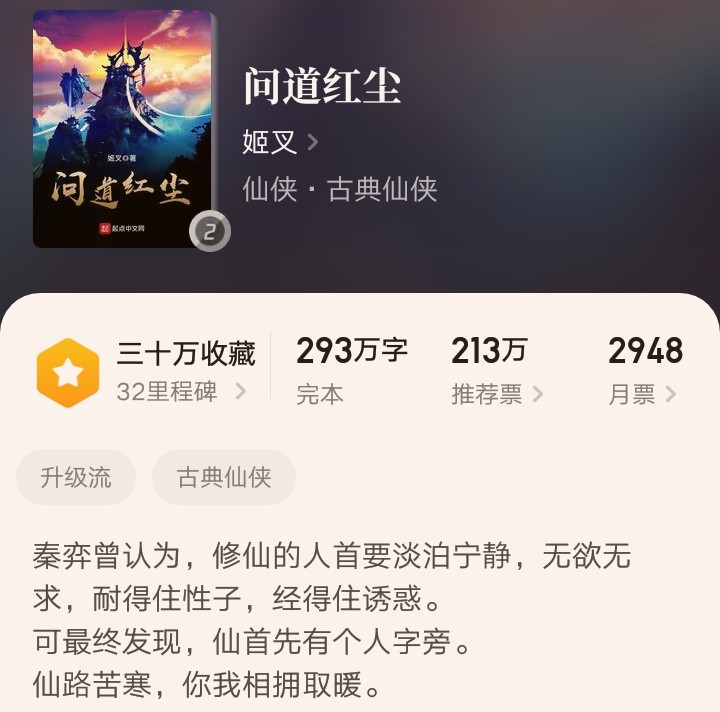Open the 仙侠 · 古典仙侠 category
720x712 pixels.
tap(340, 189)
